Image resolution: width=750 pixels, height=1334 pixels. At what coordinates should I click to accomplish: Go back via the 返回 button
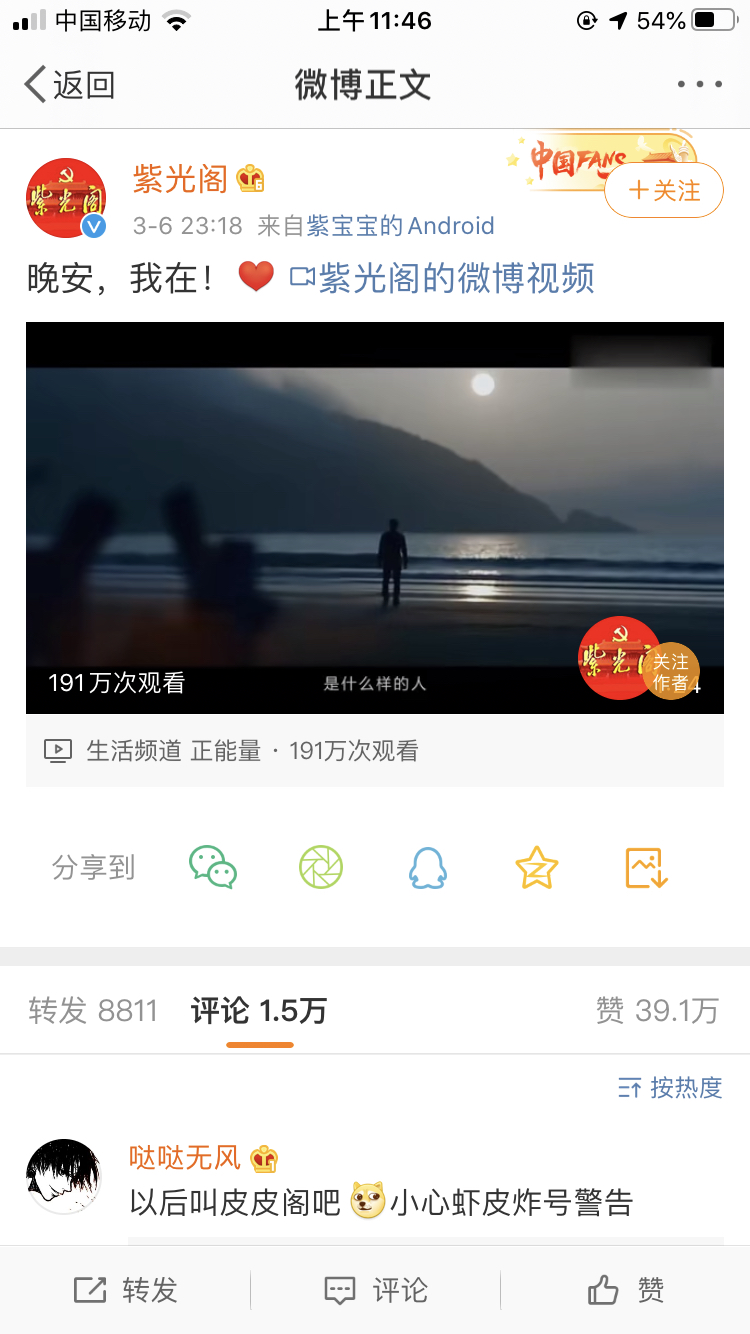70,85
